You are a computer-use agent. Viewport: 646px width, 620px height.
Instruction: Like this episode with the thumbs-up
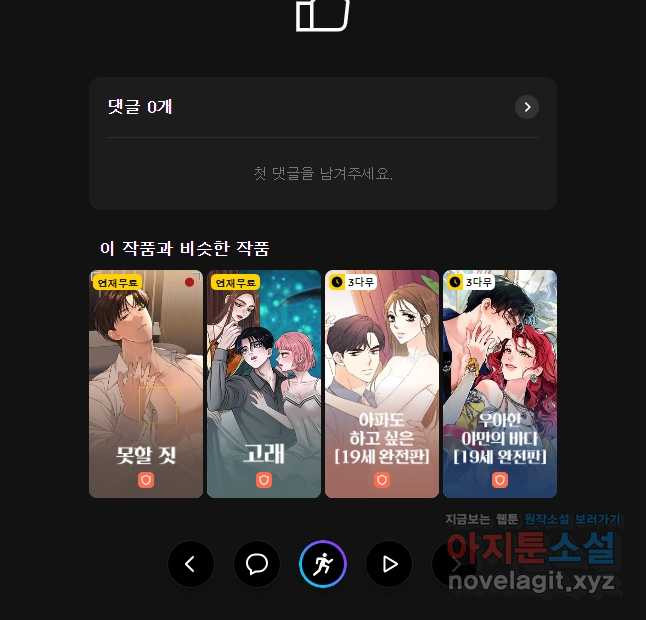pyautogui.click(x=322, y=14)
